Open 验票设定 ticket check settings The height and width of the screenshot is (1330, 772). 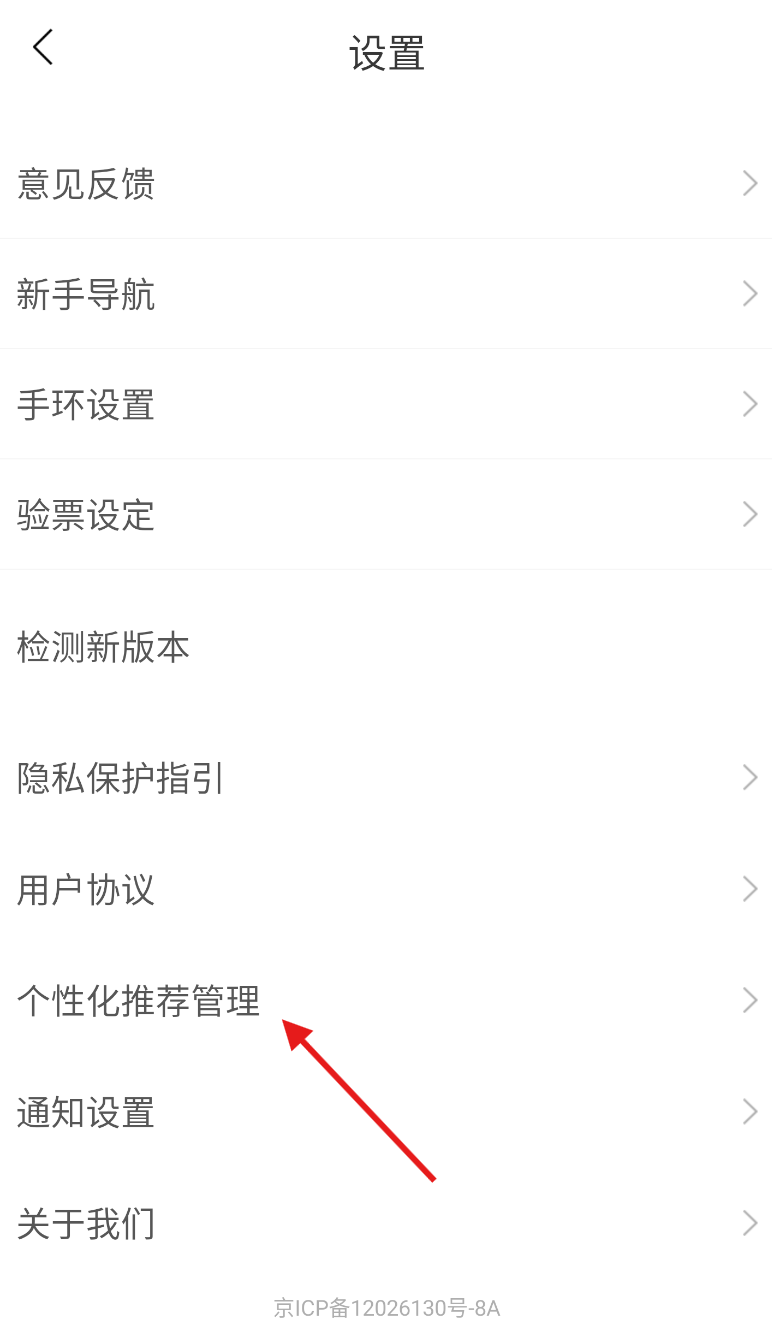[386, 515]
